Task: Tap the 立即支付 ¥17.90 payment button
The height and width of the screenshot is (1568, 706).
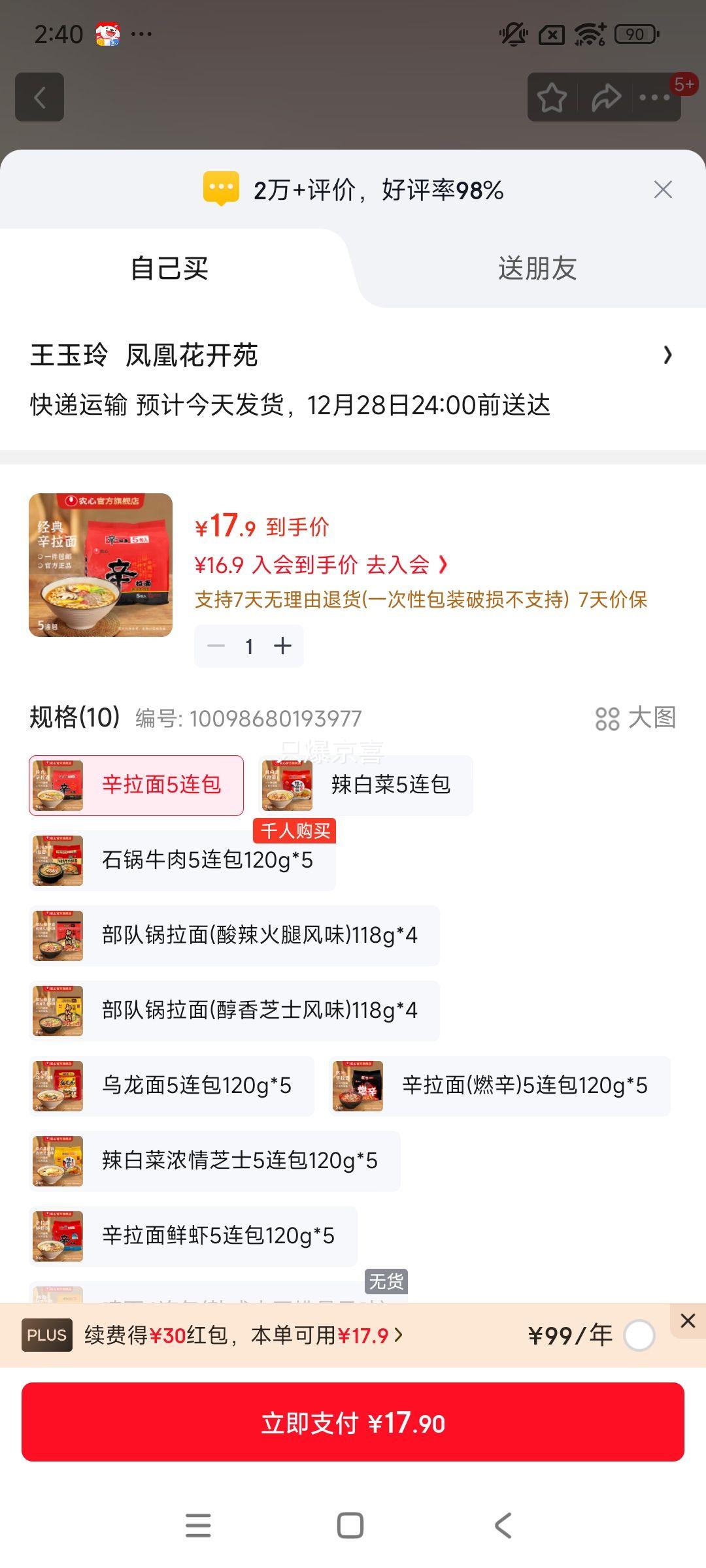Action: click(x=353, y=1428)
